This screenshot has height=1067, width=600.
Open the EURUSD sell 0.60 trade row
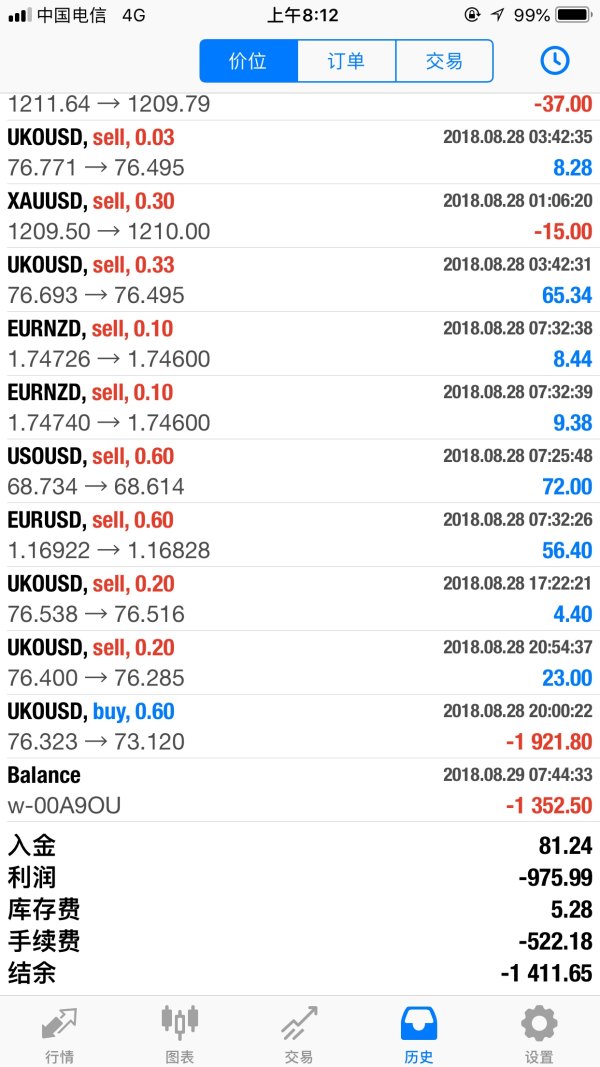(300, 536)
